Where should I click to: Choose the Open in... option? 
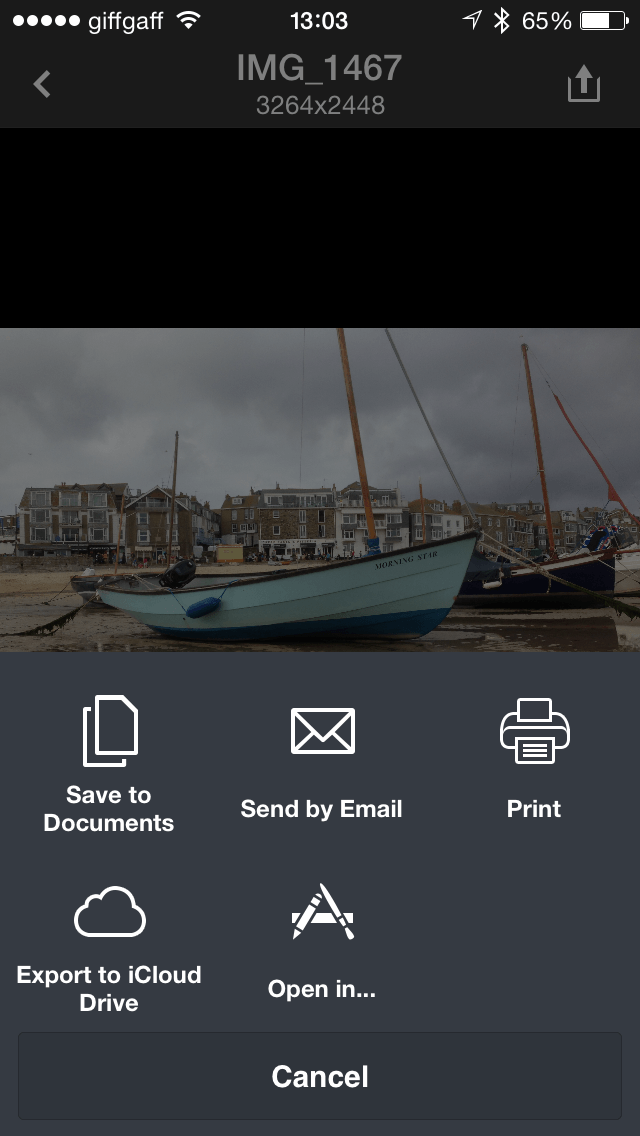322,943
